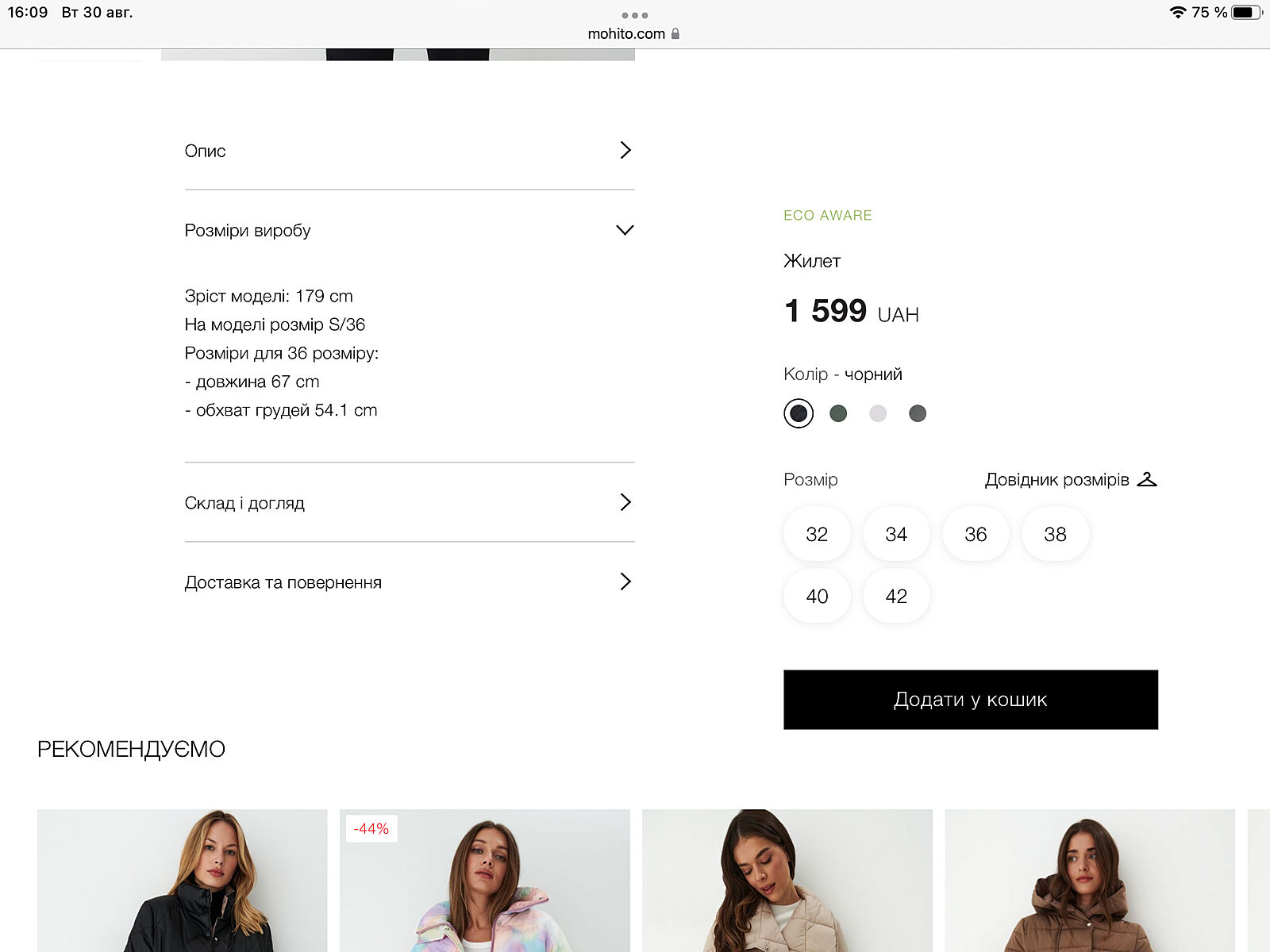Choose the black color swatch
Viewport: 1270px width, 952px height.
(799, 413)
